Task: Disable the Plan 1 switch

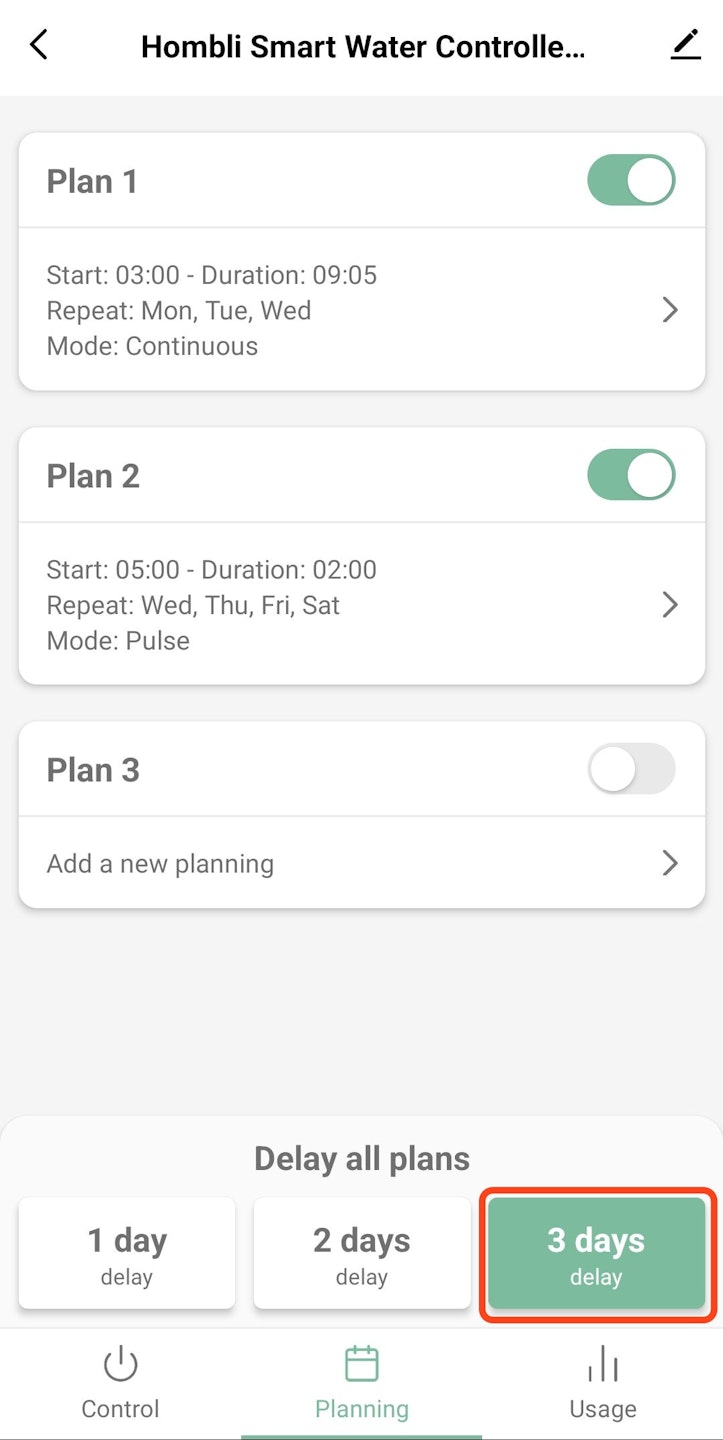Action: click(631, 181)
